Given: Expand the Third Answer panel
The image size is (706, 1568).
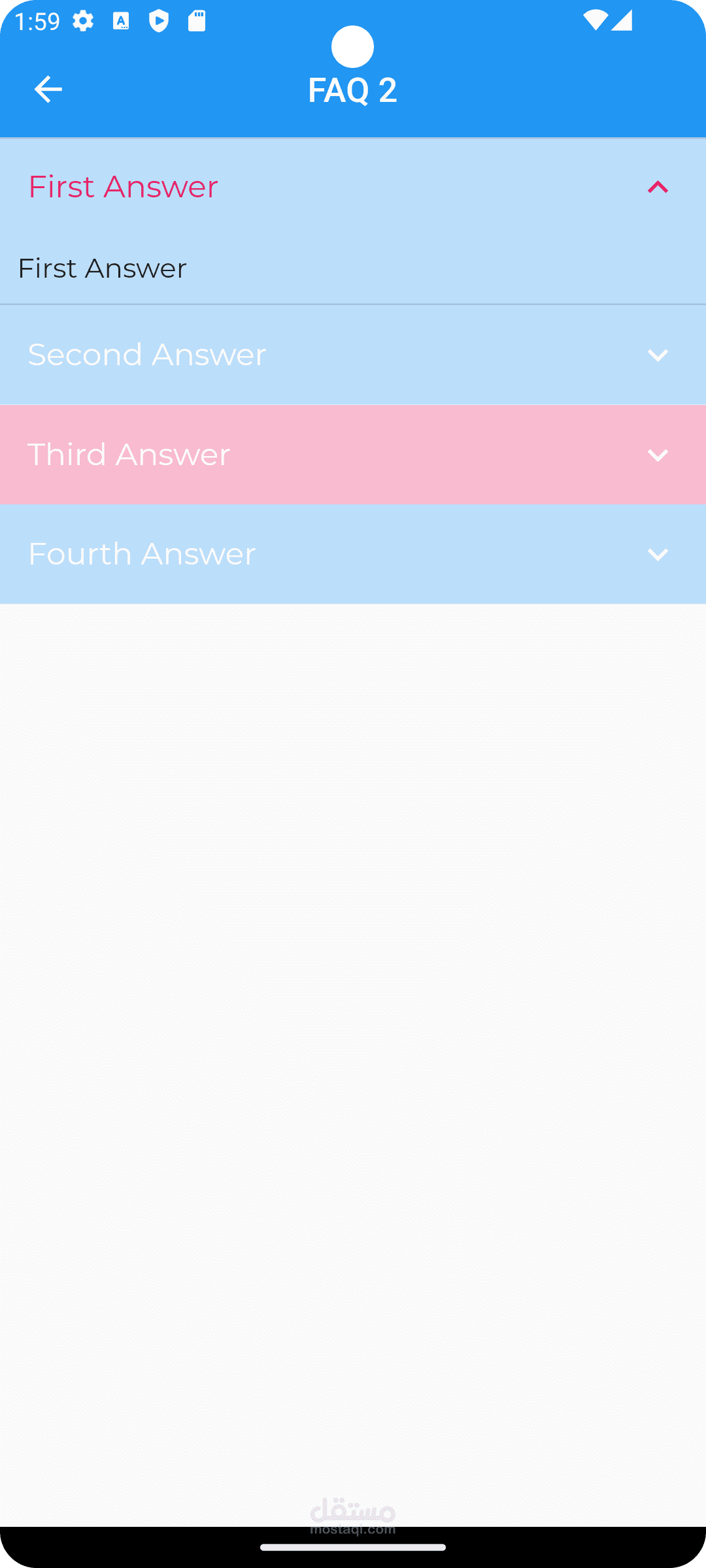Looking at the screenshot, I should [353, 455].
